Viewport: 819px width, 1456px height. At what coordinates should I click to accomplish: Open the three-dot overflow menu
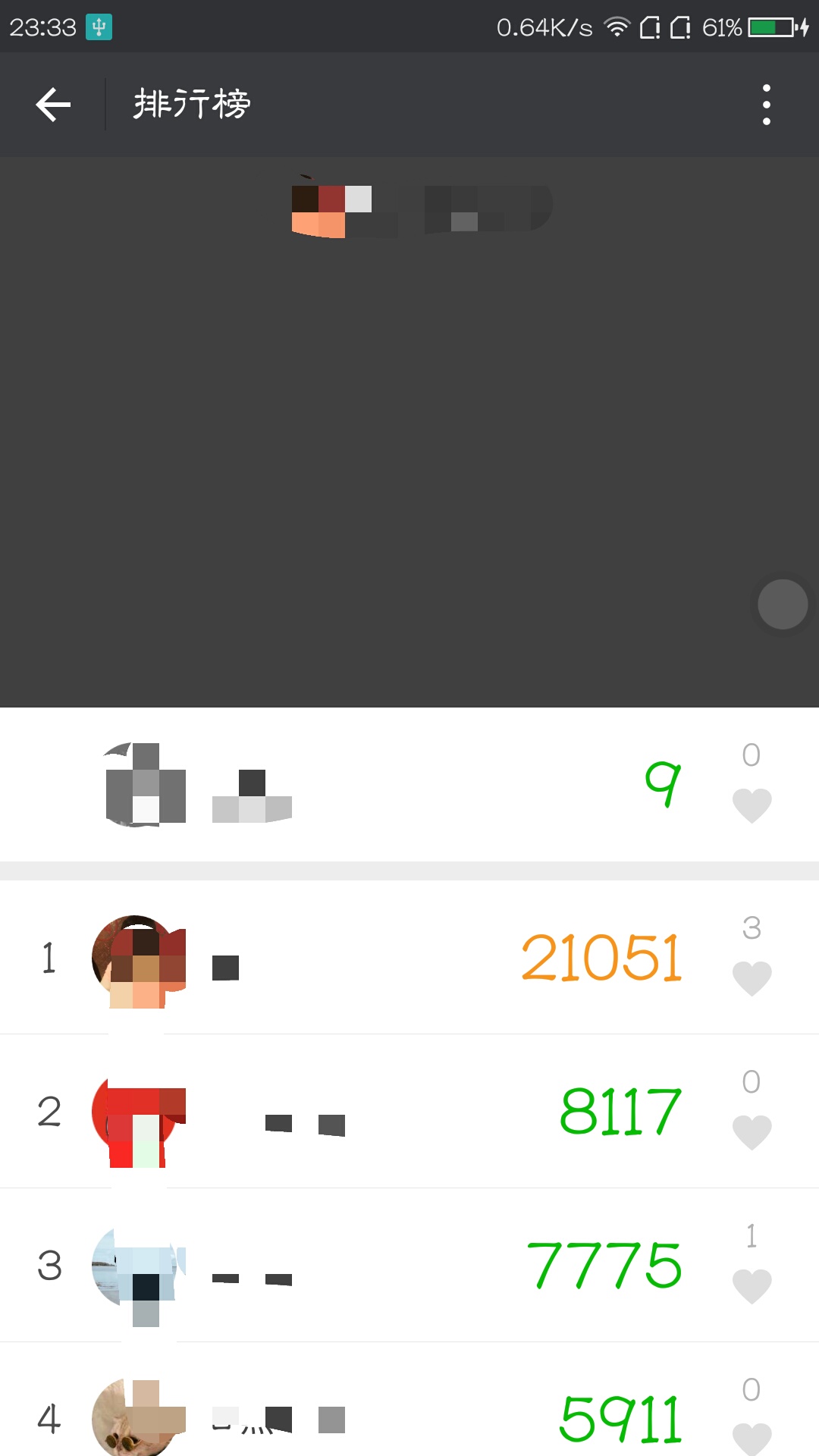(x=767, y=105)
